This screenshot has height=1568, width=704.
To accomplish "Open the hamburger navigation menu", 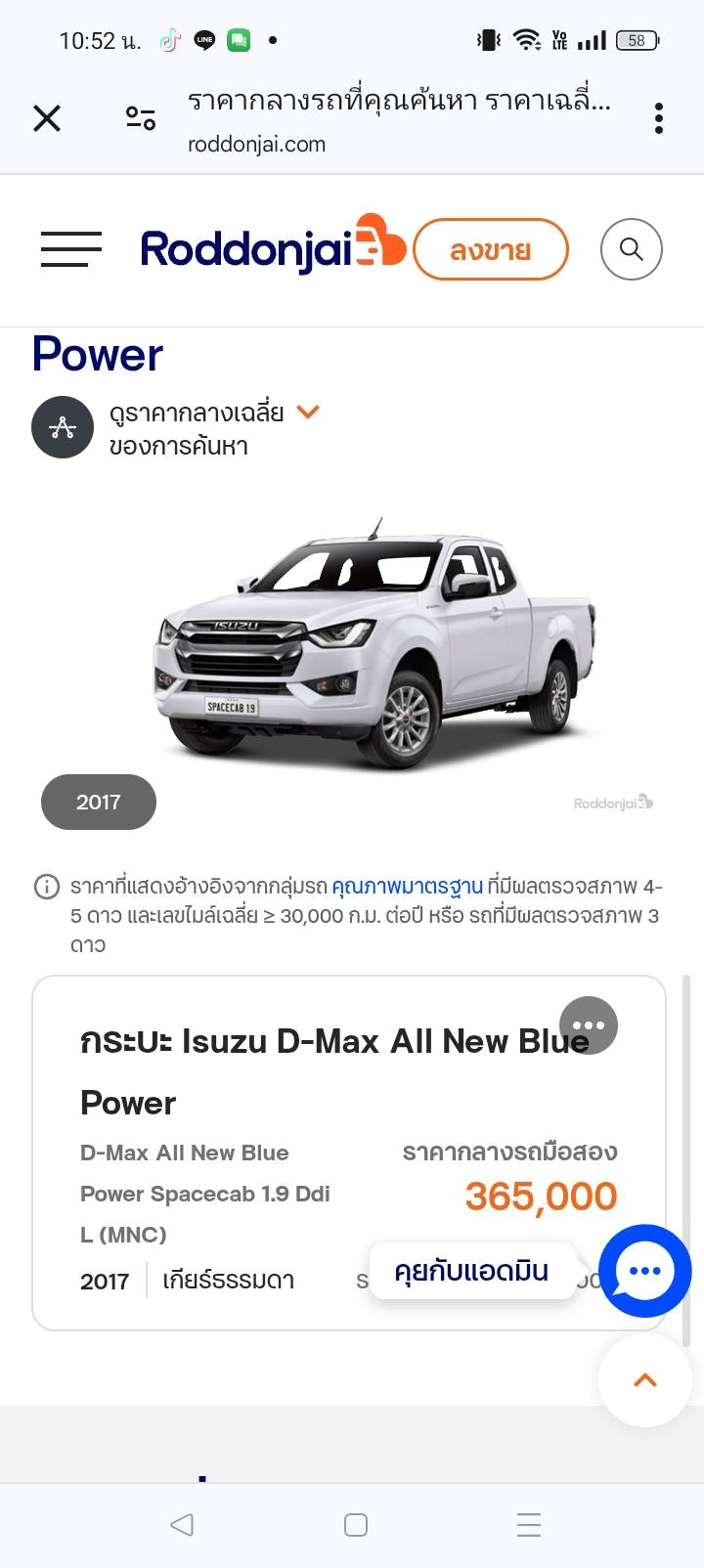I will coord(71,249).
